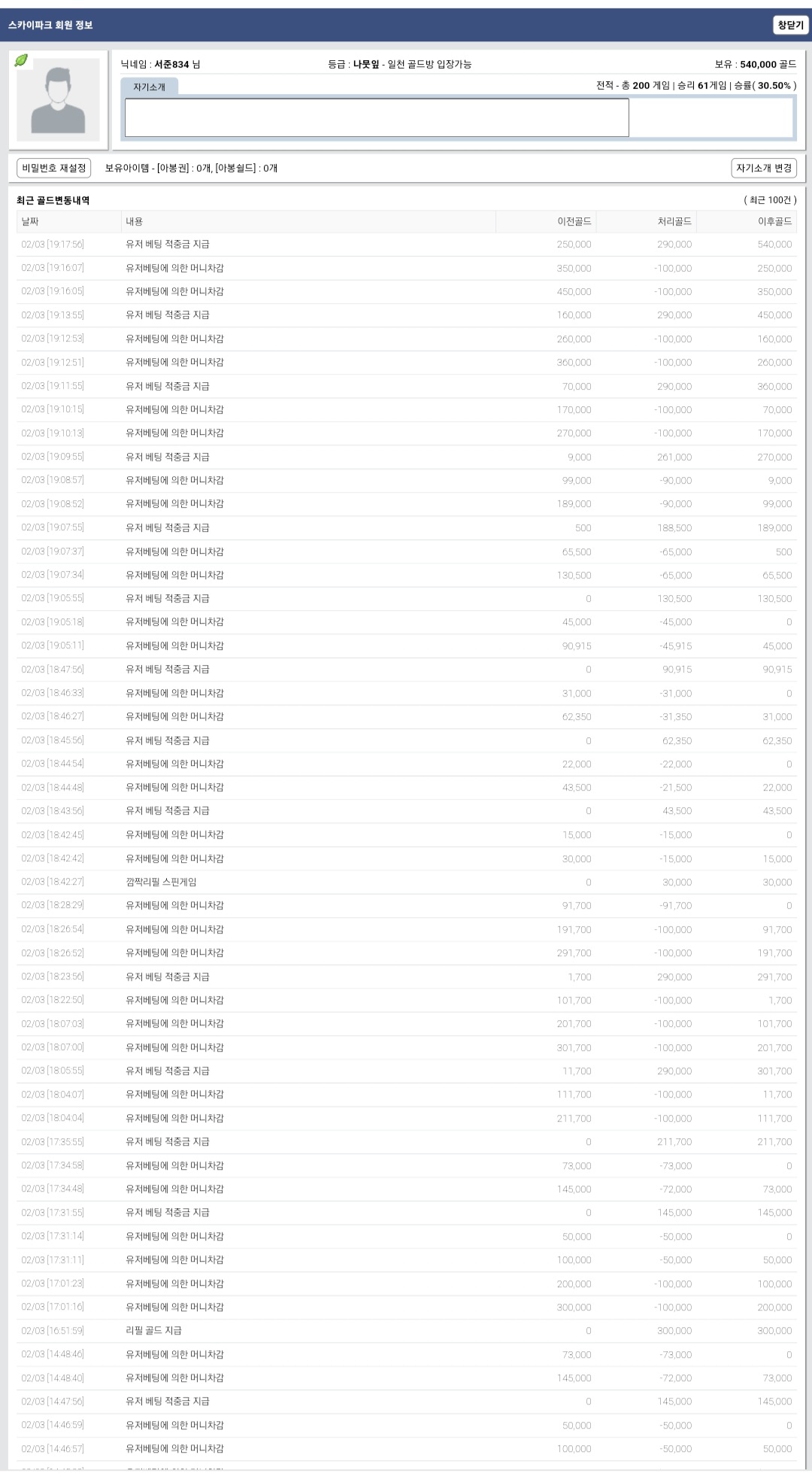Select the 자기소개 tab
The width and height of the screenshot is (812, 1473).
pyautogui.click(x=150, y=87)
